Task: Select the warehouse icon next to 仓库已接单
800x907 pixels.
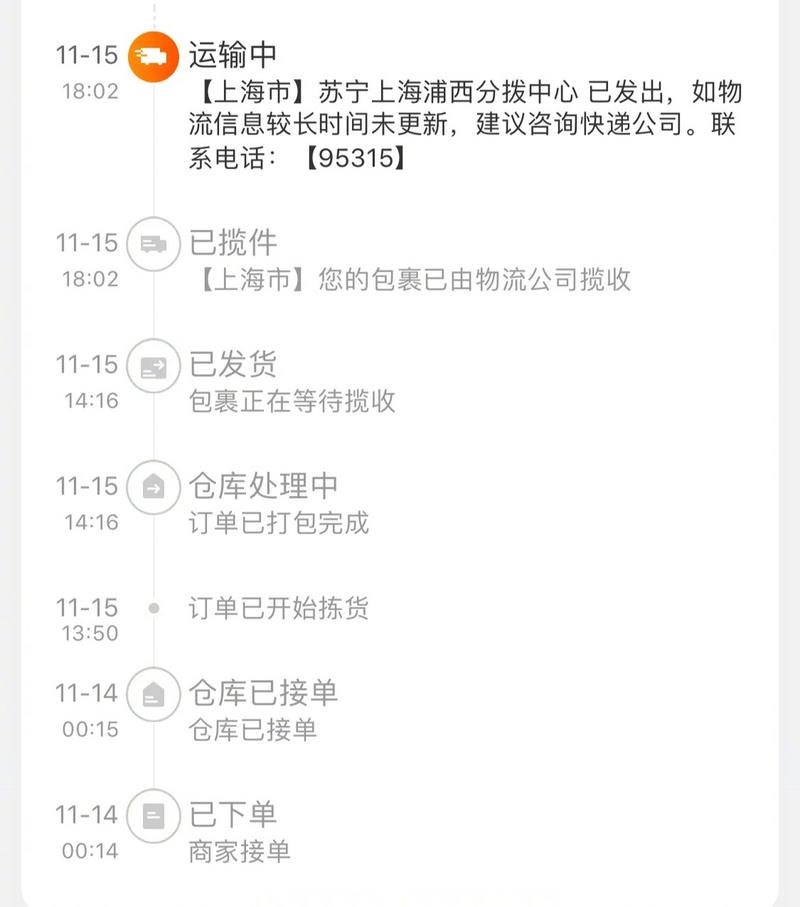Action: click(152, 693)
